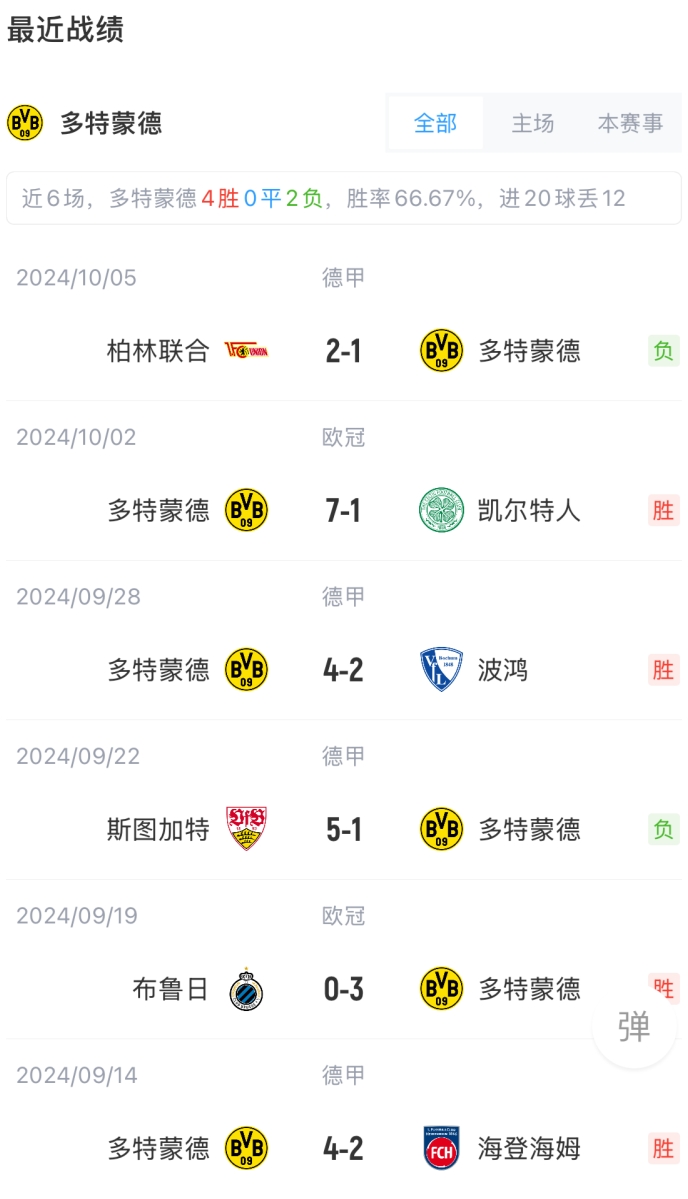Select the 全部 filter tab
Image resolution: width=688 pixels, height=1199 pixels.
tap(436, 123)
